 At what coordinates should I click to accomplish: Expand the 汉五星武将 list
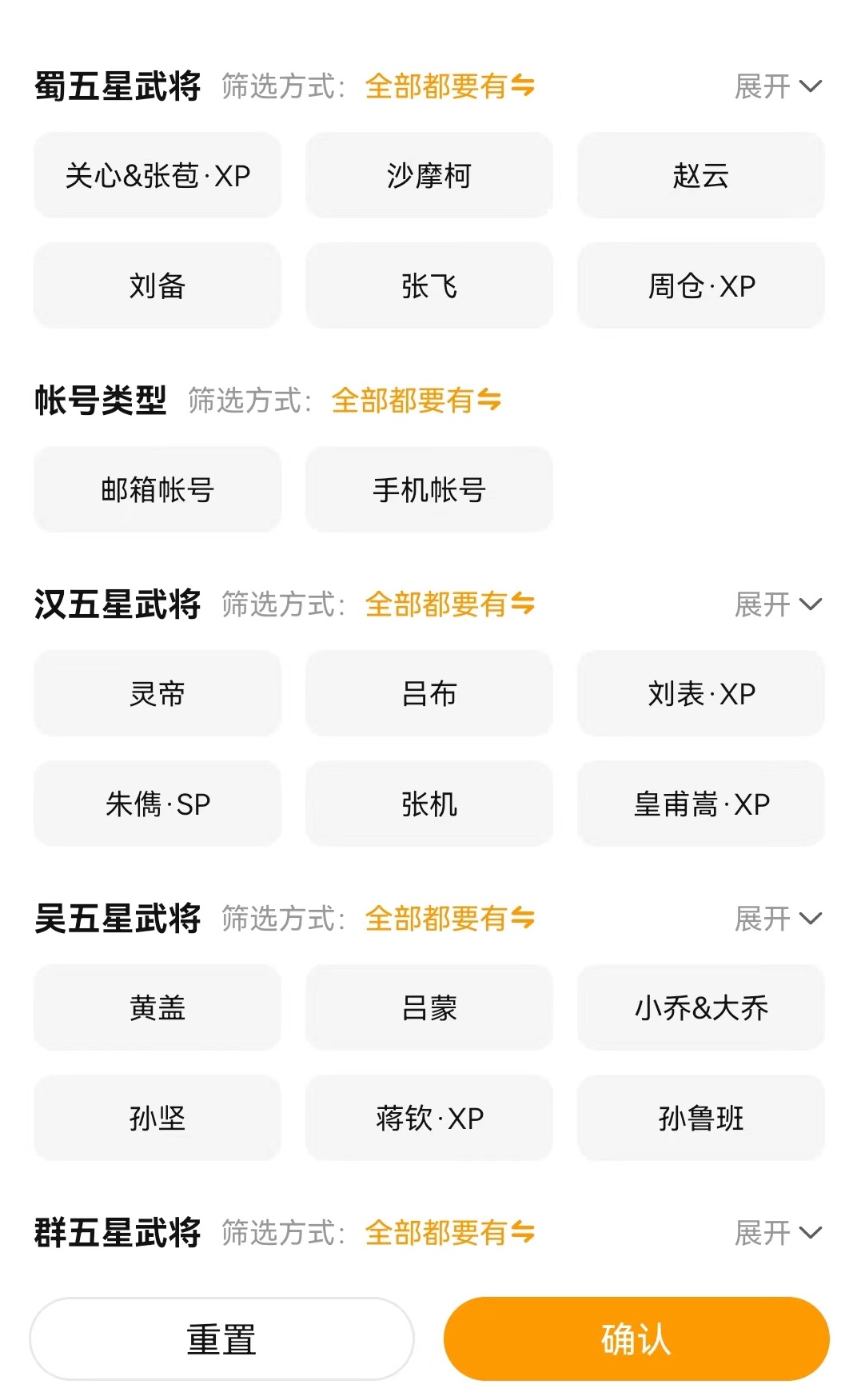(777, 604)
